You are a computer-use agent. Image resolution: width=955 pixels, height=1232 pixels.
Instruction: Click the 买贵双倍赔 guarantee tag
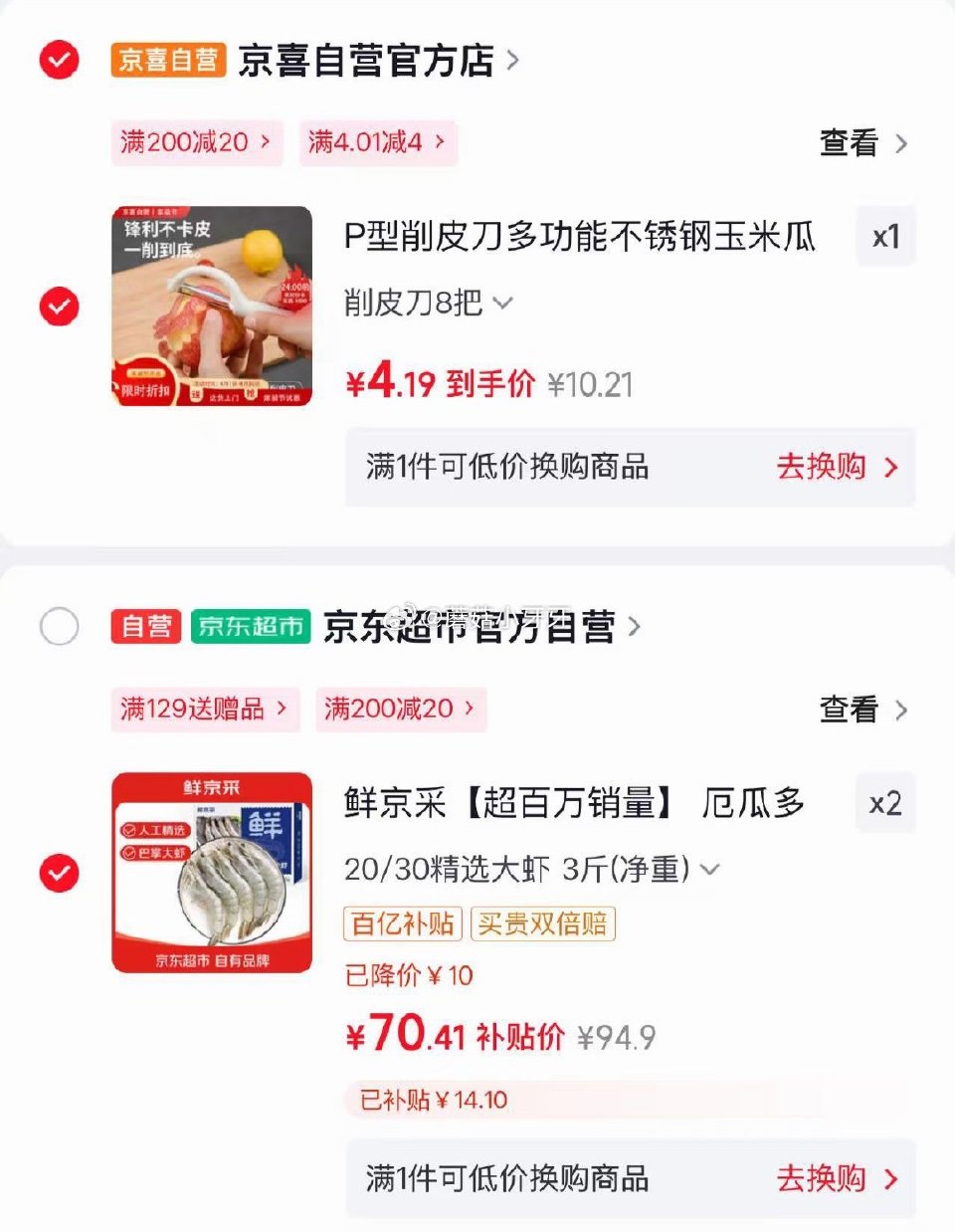coord(544,924)
